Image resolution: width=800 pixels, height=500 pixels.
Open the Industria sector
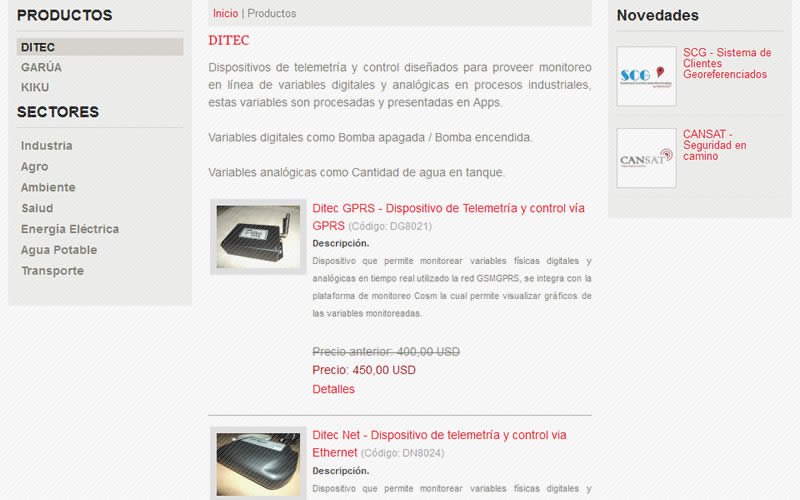point(46,145)
